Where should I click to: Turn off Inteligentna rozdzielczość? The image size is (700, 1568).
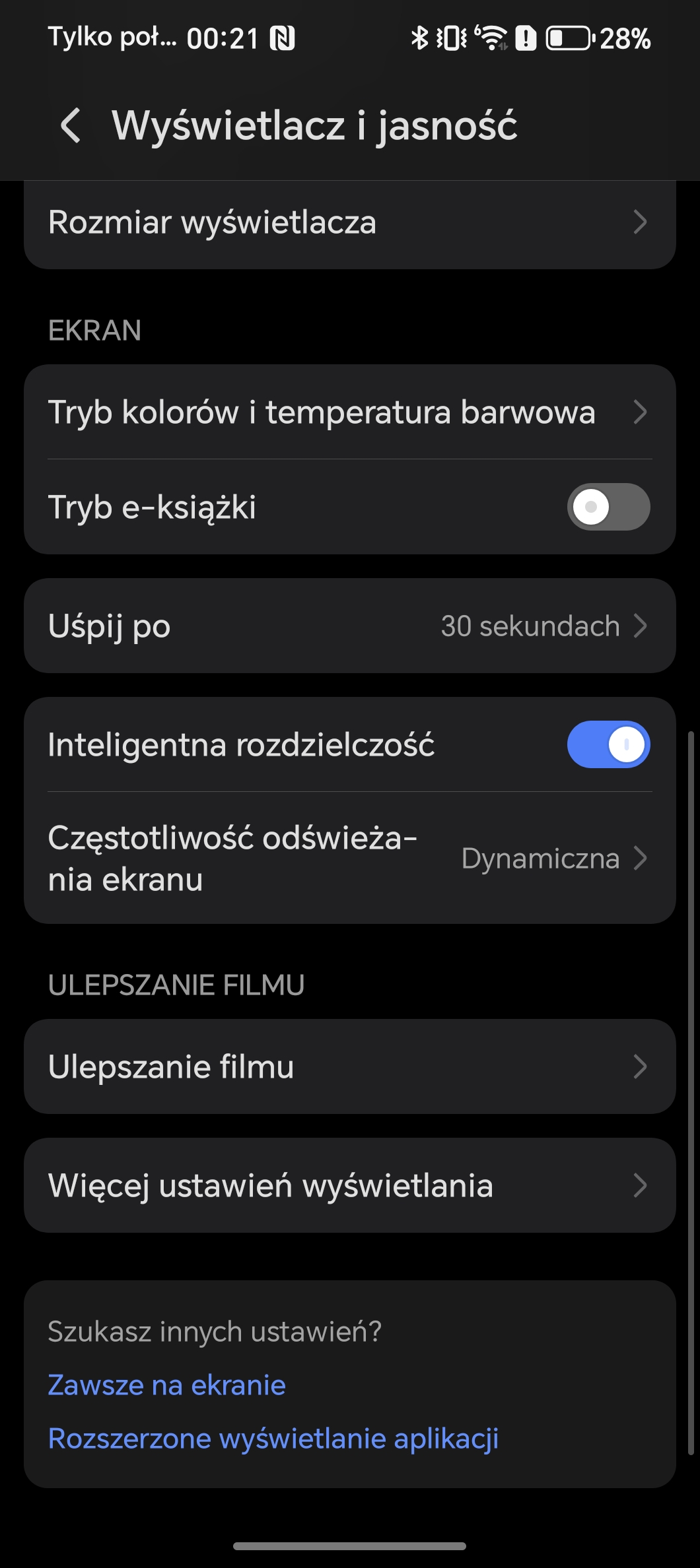608,744
